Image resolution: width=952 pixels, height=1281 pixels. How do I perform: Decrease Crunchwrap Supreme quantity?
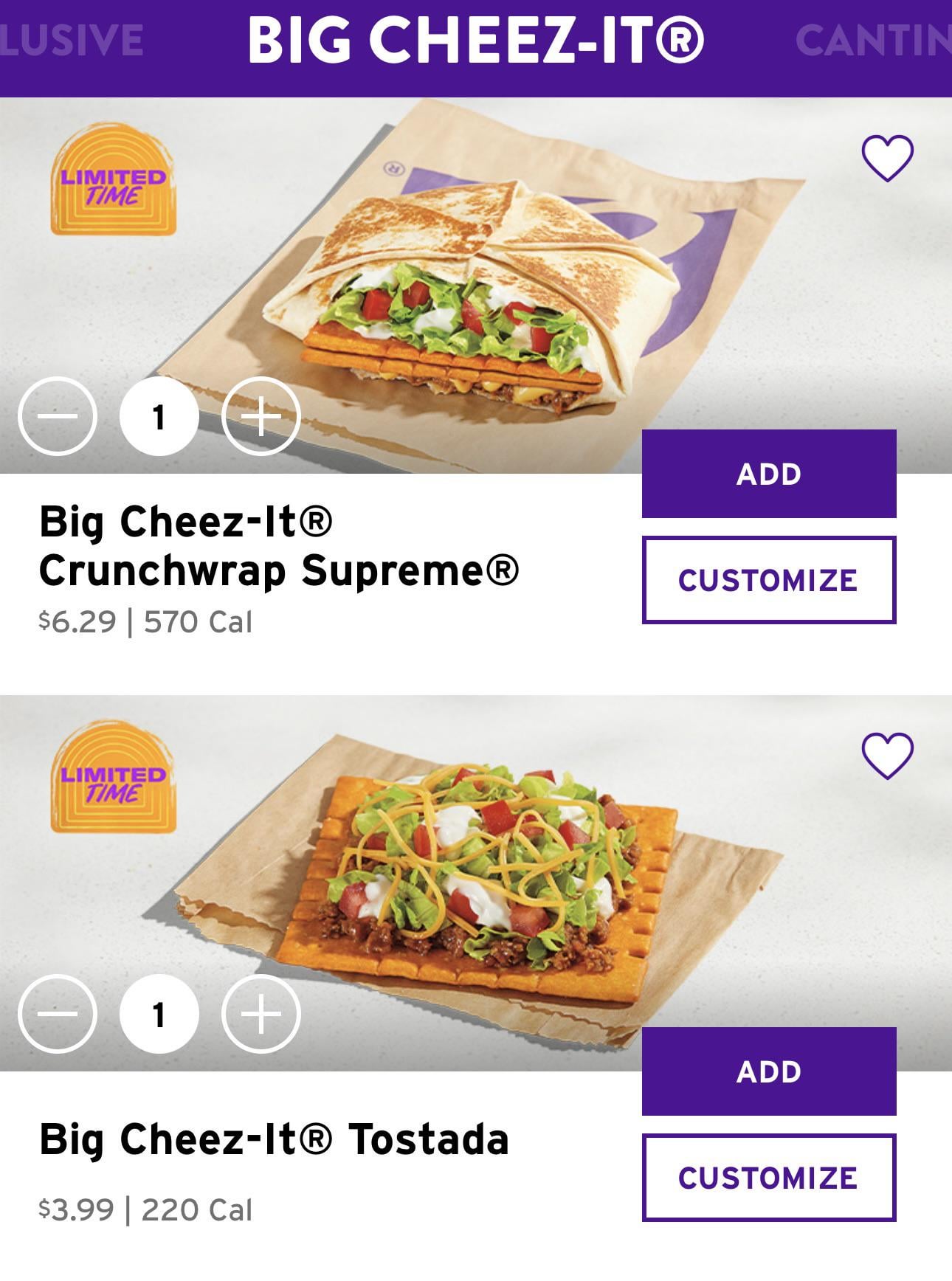(x=58, y=417)
